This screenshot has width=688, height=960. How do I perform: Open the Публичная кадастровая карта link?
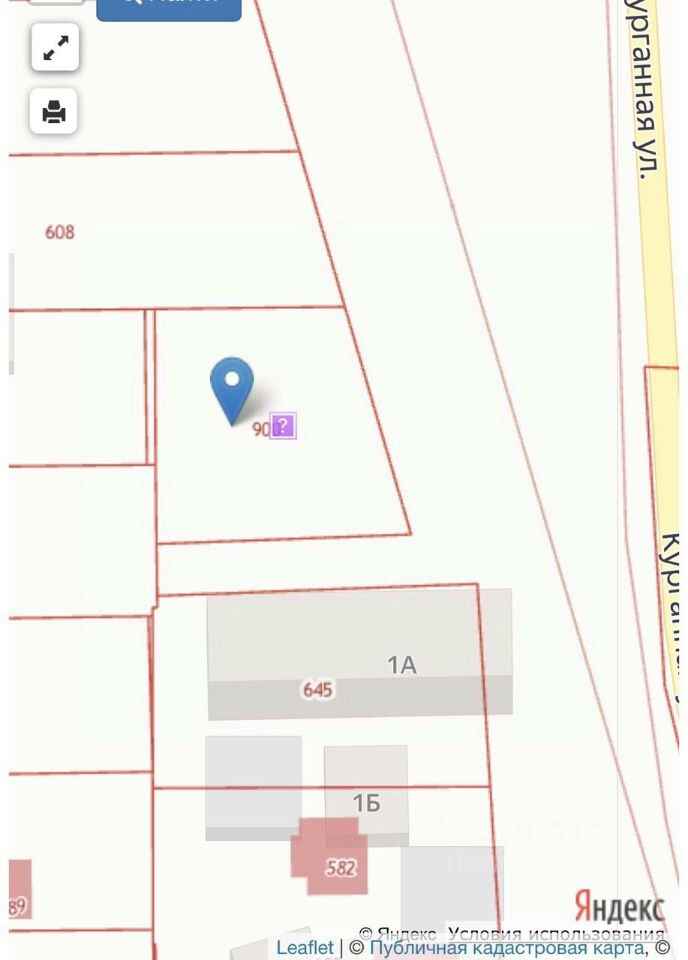508,948
